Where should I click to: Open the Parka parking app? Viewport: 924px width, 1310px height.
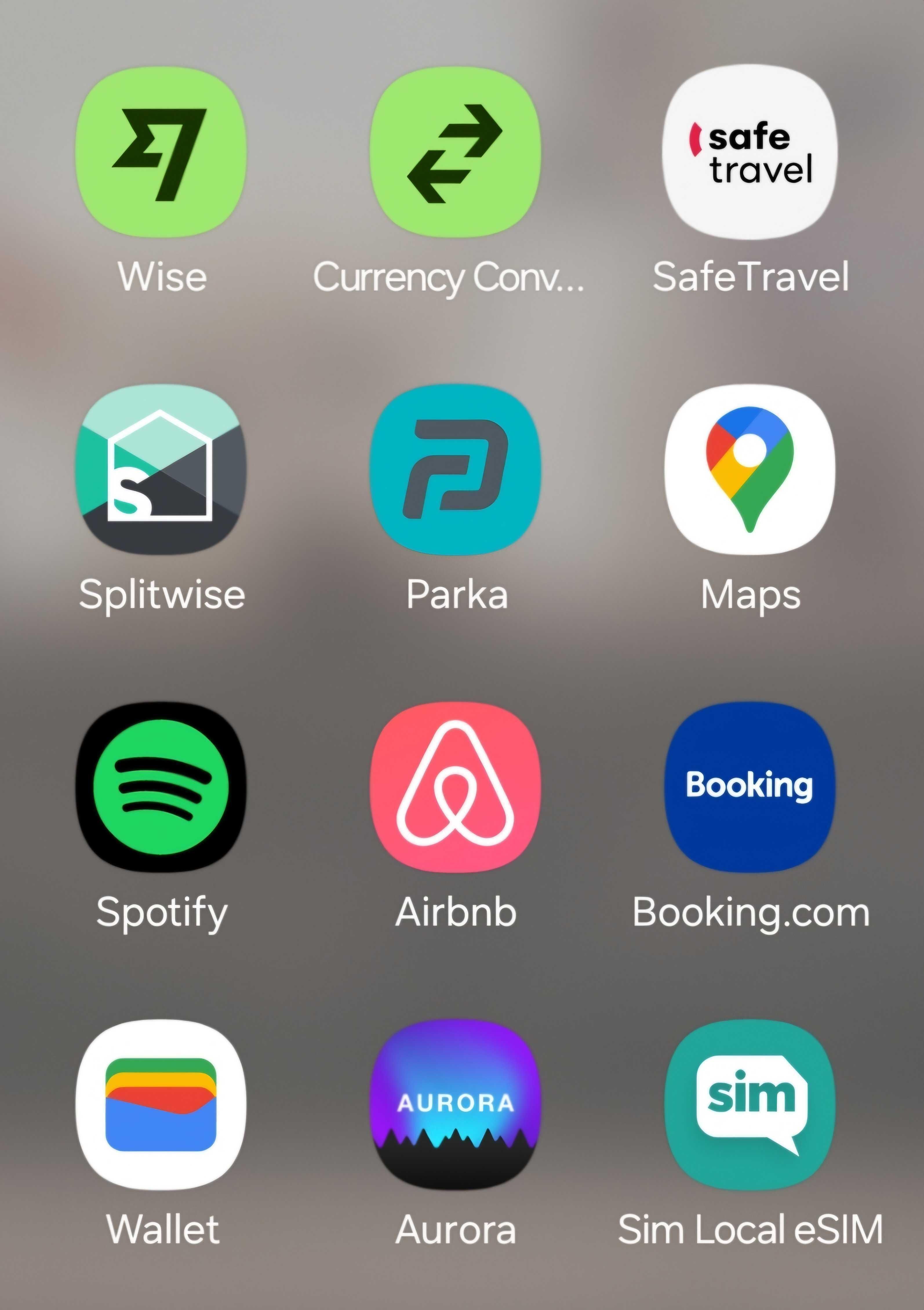click(x=455, y=469)
